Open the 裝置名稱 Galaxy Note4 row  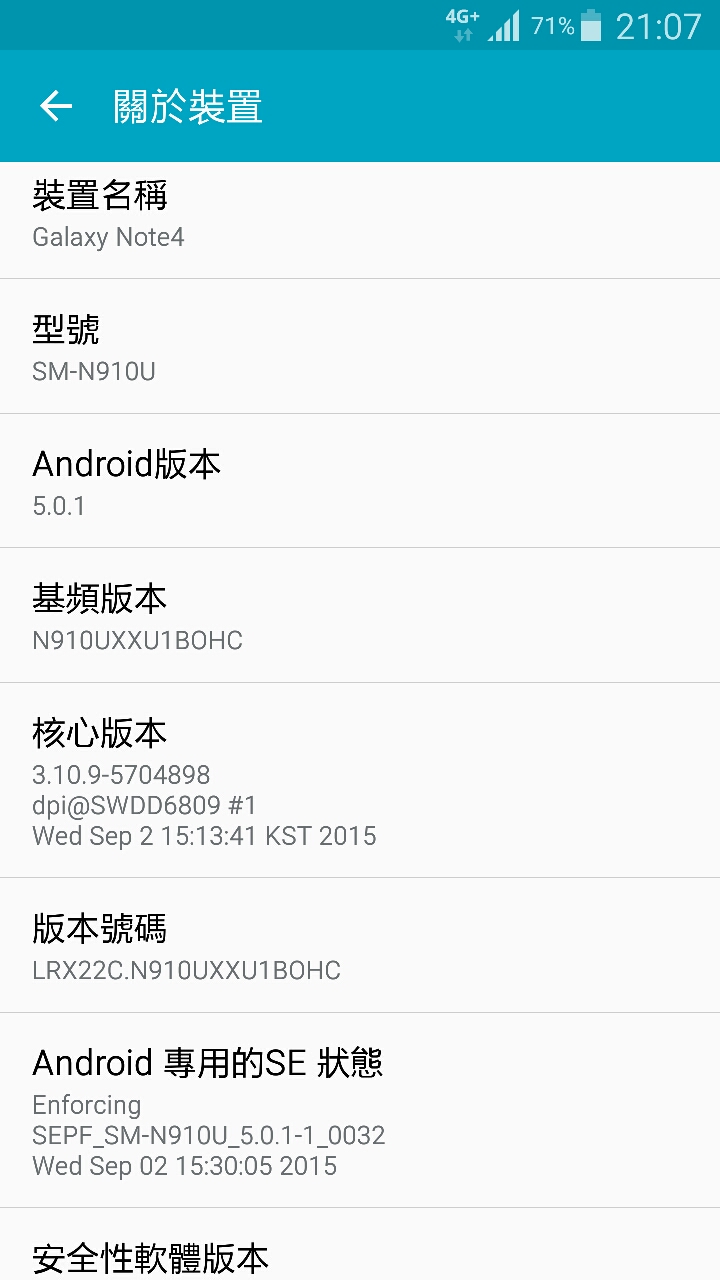click(x=360, y=220)
